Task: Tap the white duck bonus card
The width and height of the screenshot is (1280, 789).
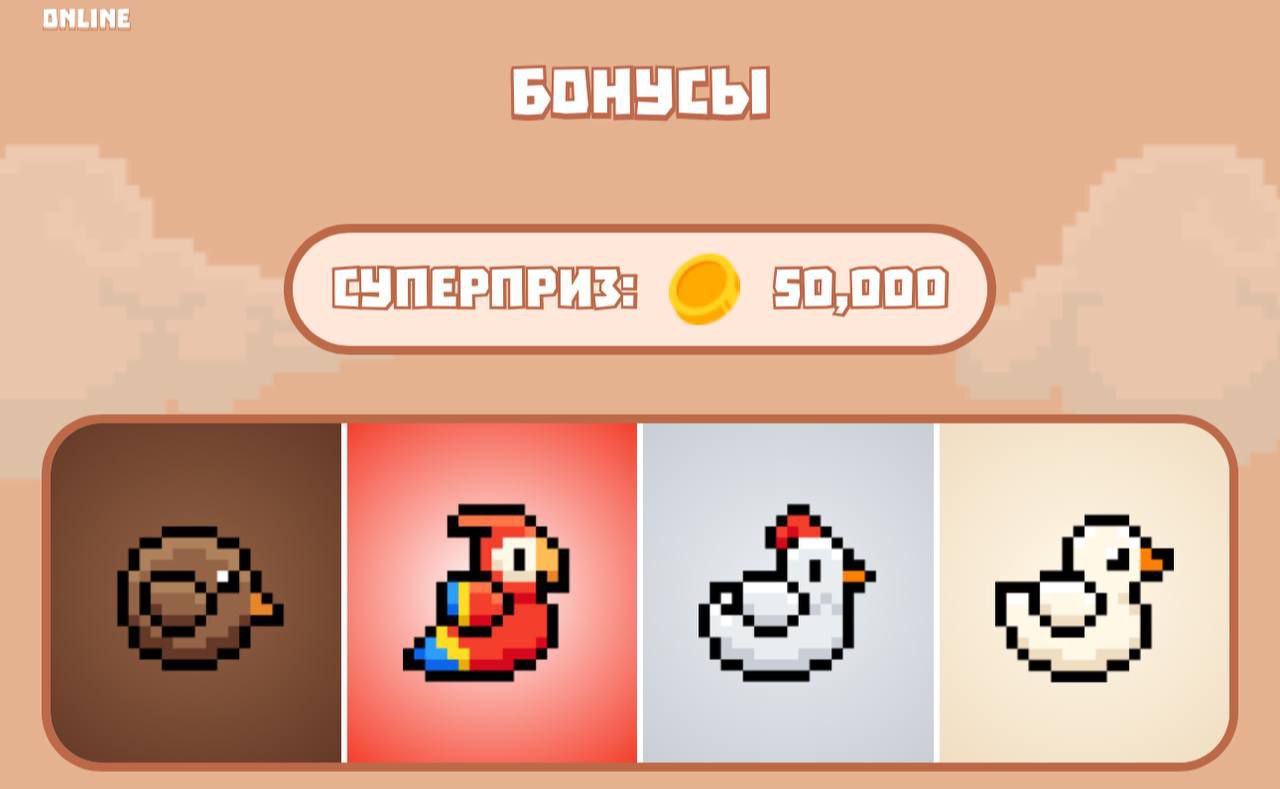Action: pyautogui.click(x=1083, y=593)
